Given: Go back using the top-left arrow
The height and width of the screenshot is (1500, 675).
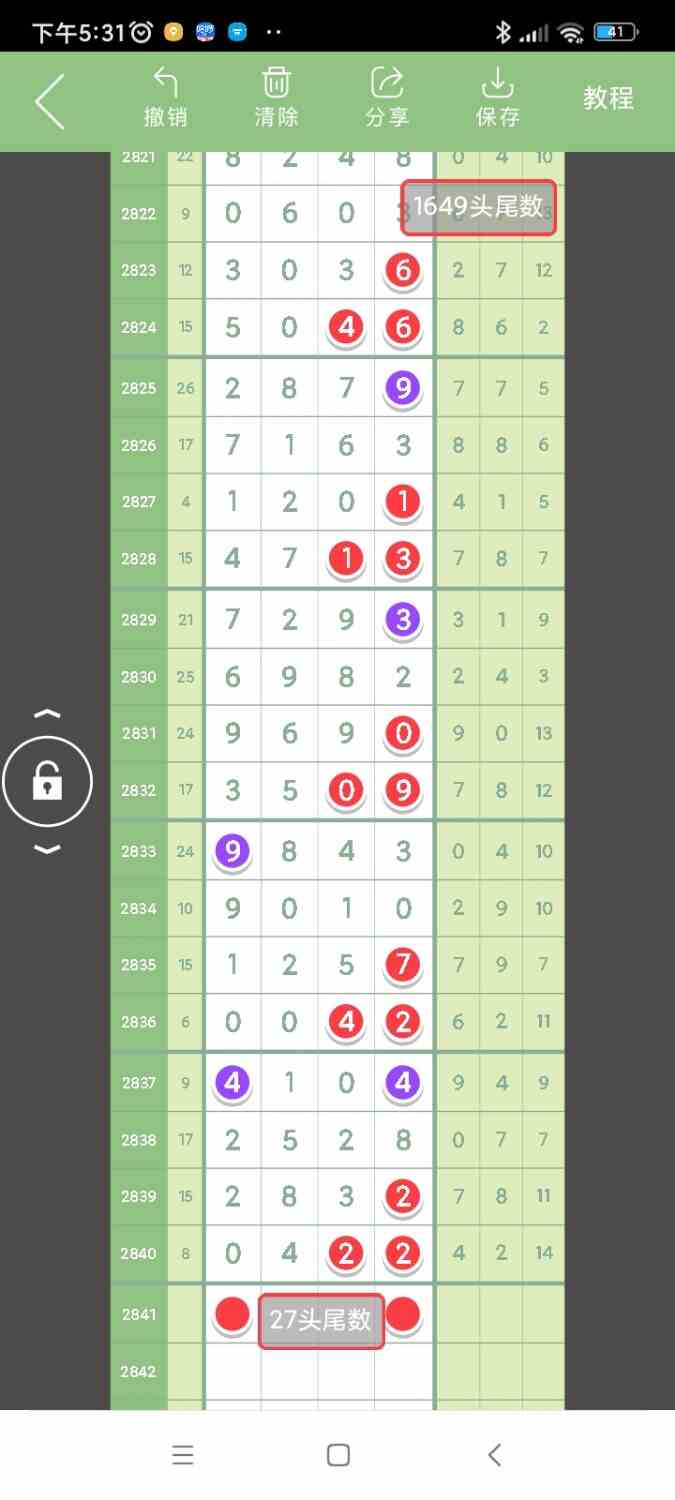Looking at the screenshot, I should [x=49, y=100].
